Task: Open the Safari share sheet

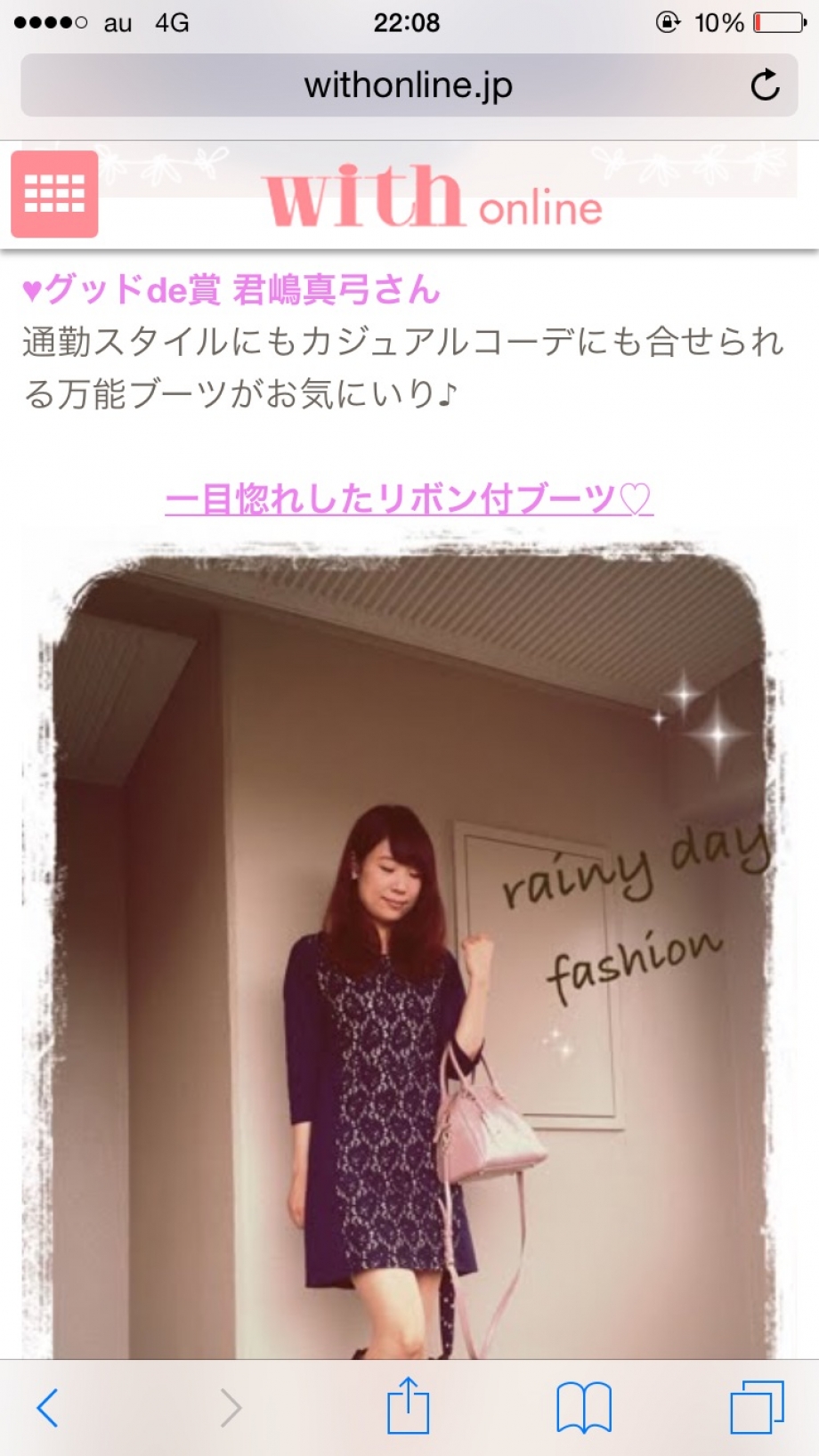Action: [x=409, y=1406]
